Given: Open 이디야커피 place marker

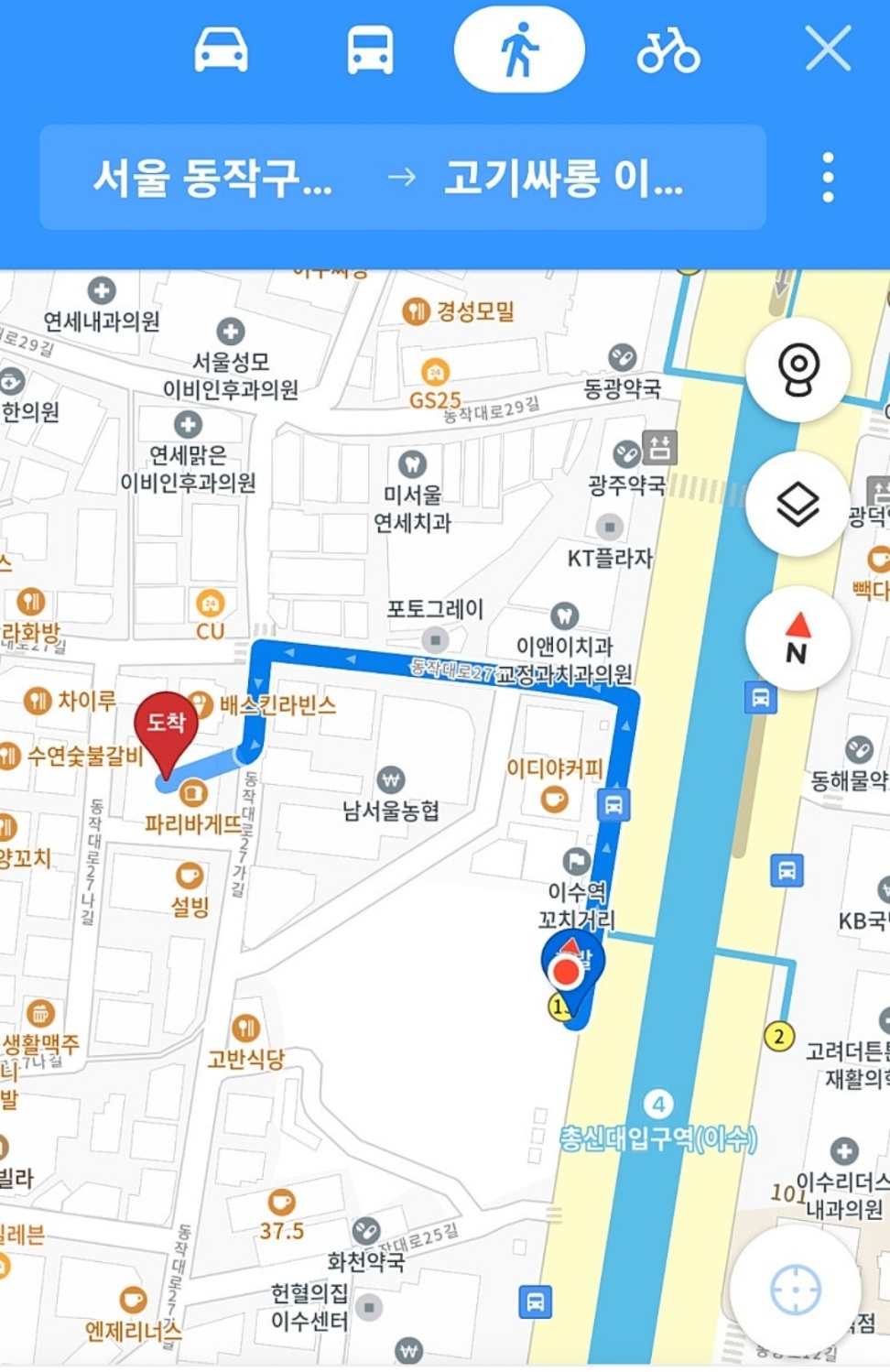Looking at the screenshot, I should [554, 799].
